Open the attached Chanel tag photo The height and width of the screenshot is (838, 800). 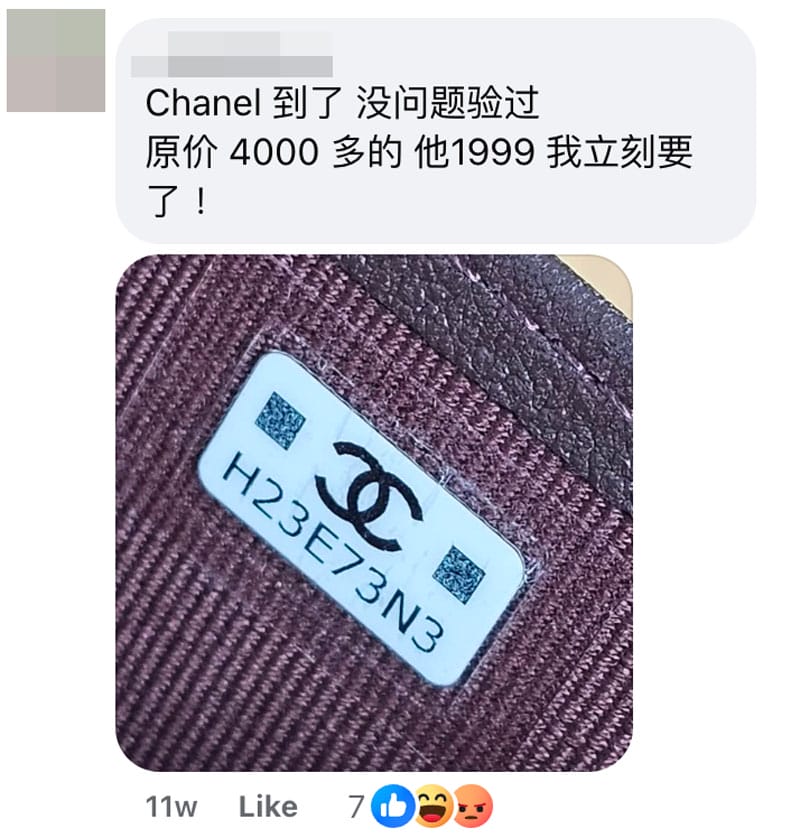click(x=374, y=512)
